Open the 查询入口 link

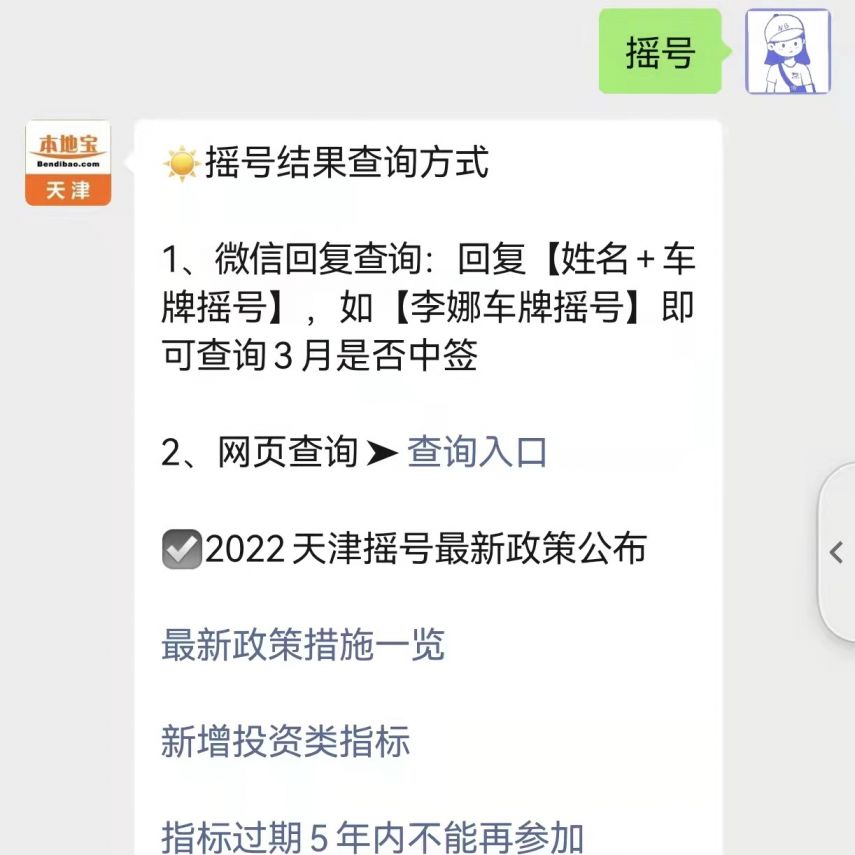(x=477, y=453)
